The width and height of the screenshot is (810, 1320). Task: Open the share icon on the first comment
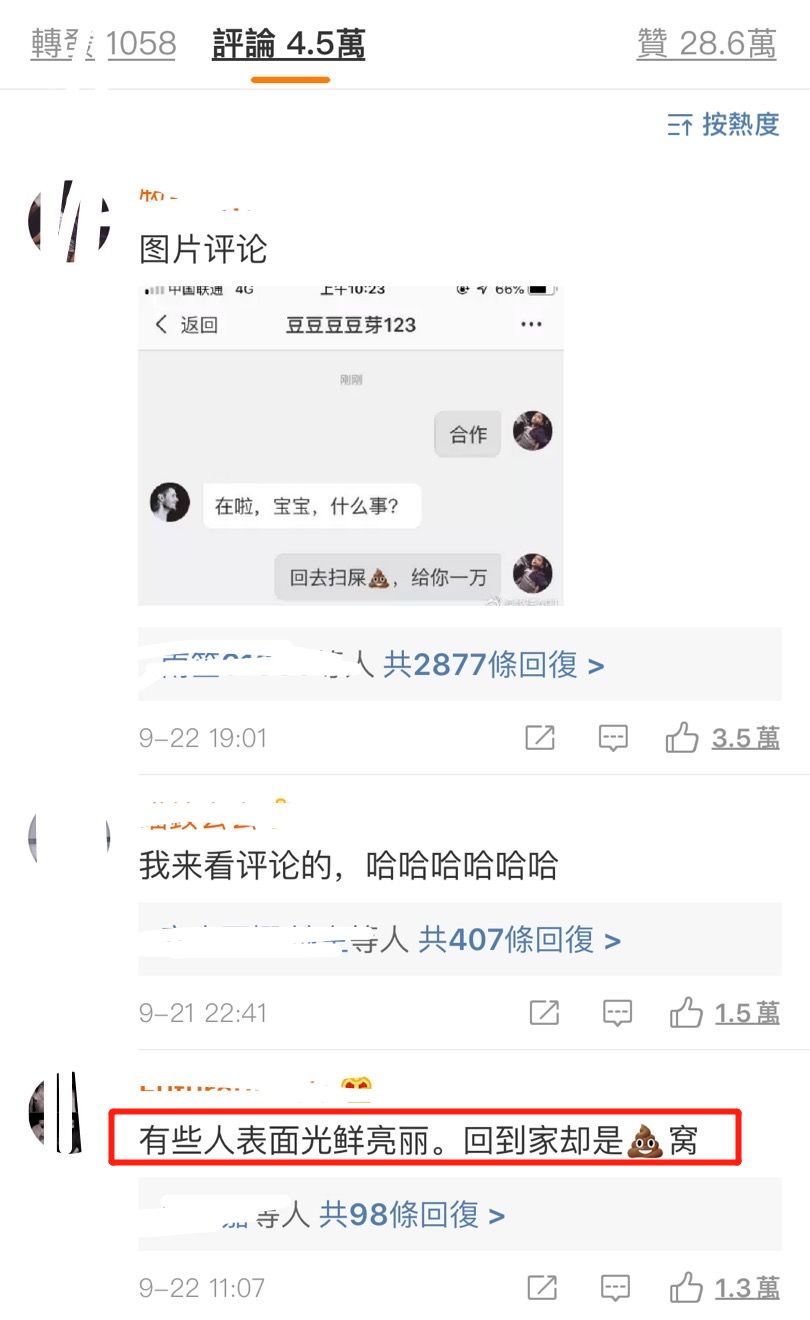coord(541,738)
